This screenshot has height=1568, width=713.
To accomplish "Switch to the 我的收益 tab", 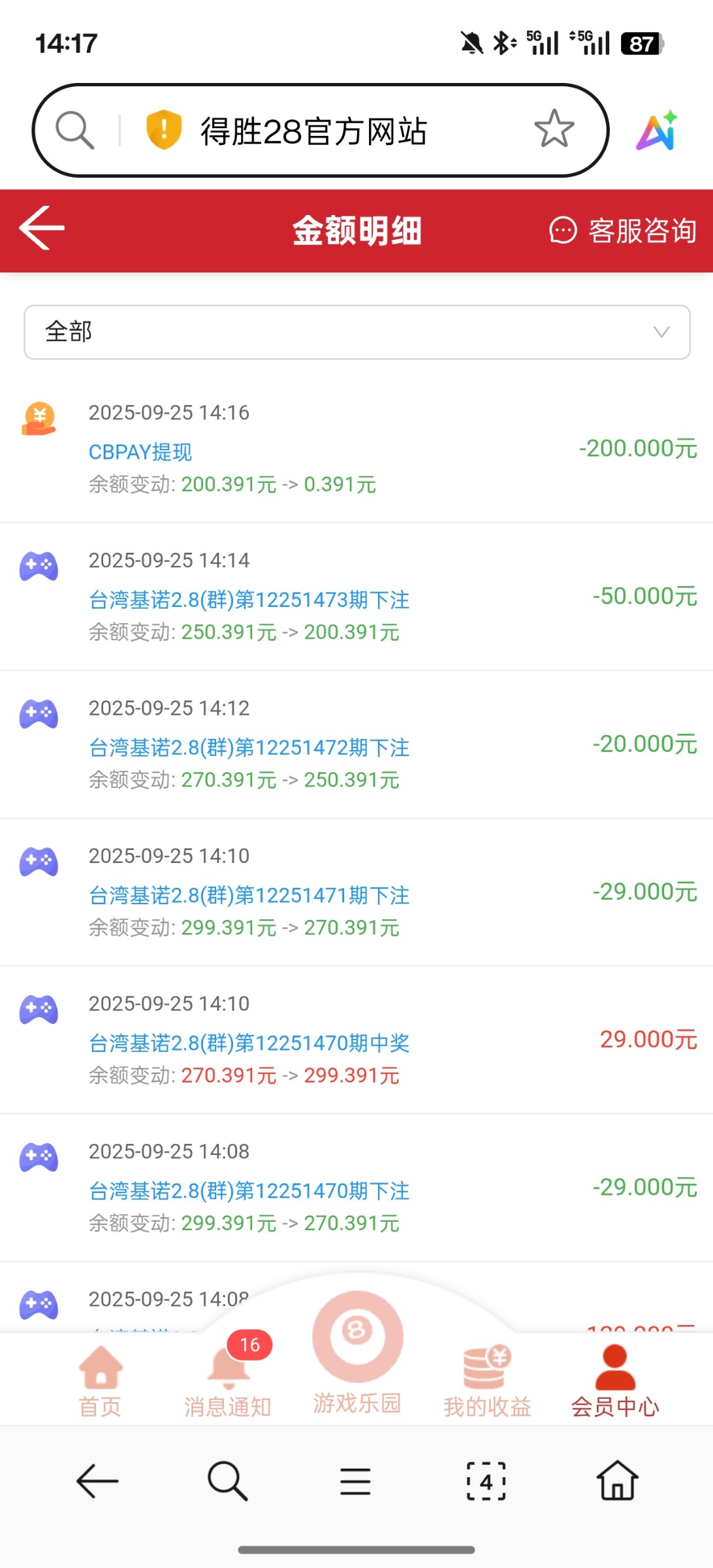I will [487, 1381].
